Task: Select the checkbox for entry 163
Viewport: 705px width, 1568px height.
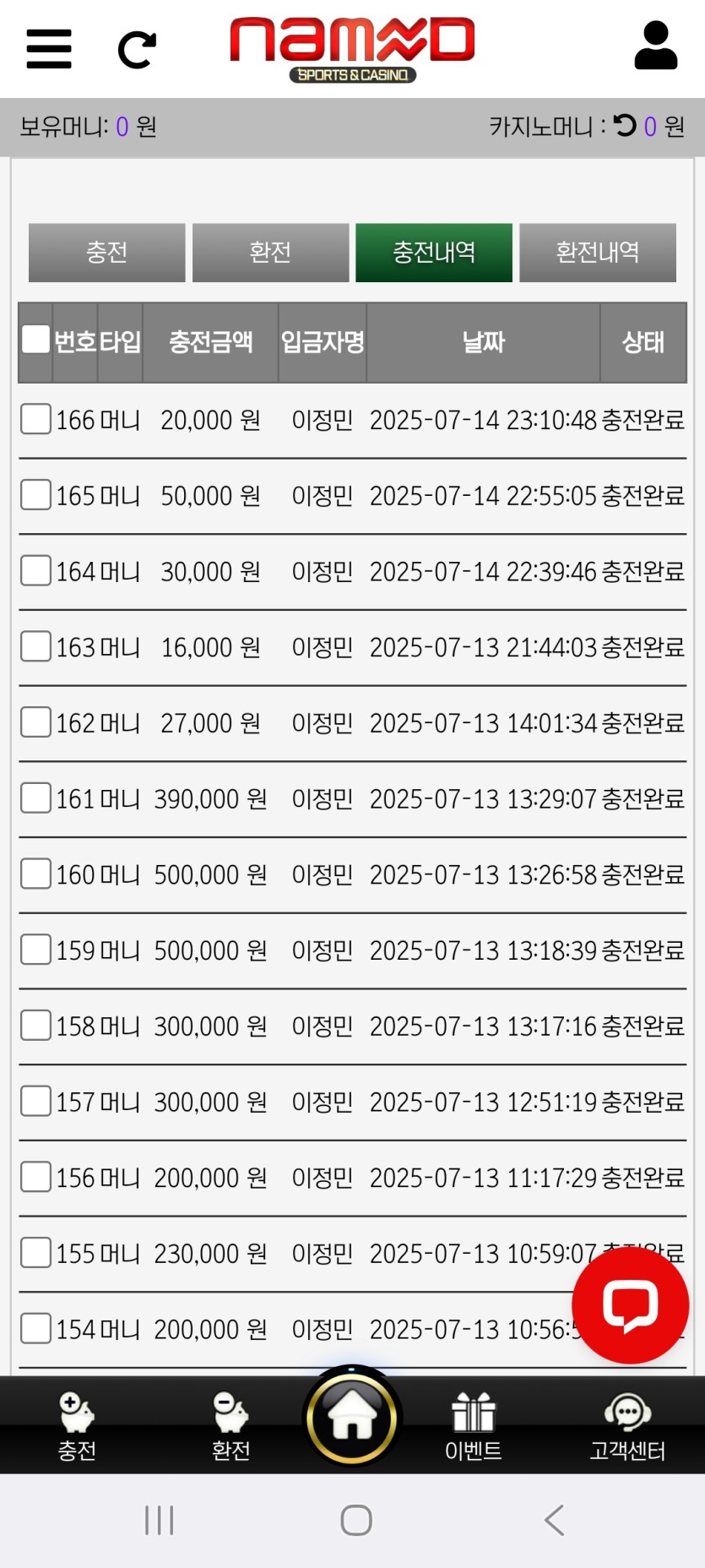Action: tap(35, 647)
